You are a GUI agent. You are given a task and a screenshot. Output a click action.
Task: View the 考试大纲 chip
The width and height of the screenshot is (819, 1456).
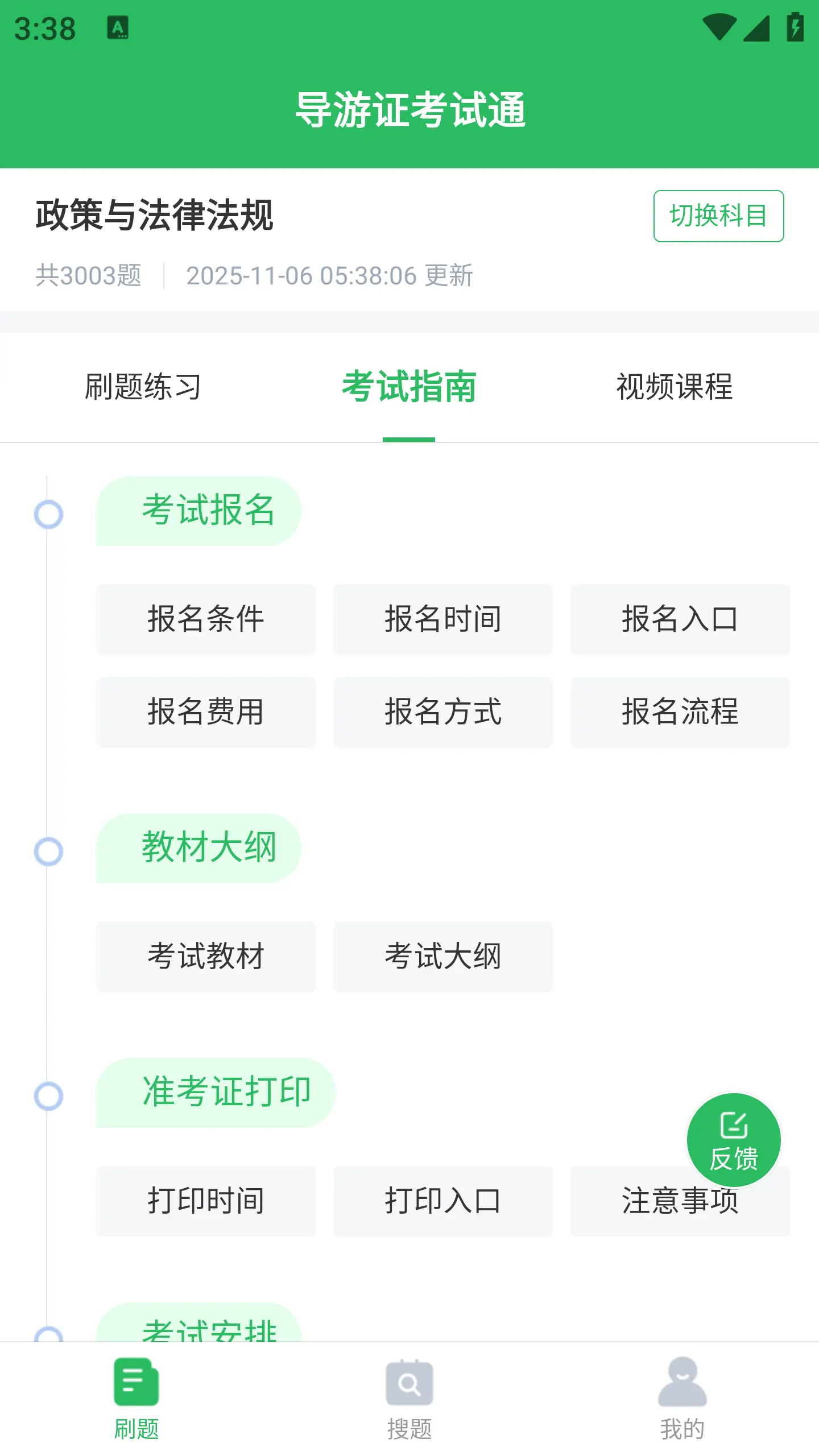coord(442,957)
